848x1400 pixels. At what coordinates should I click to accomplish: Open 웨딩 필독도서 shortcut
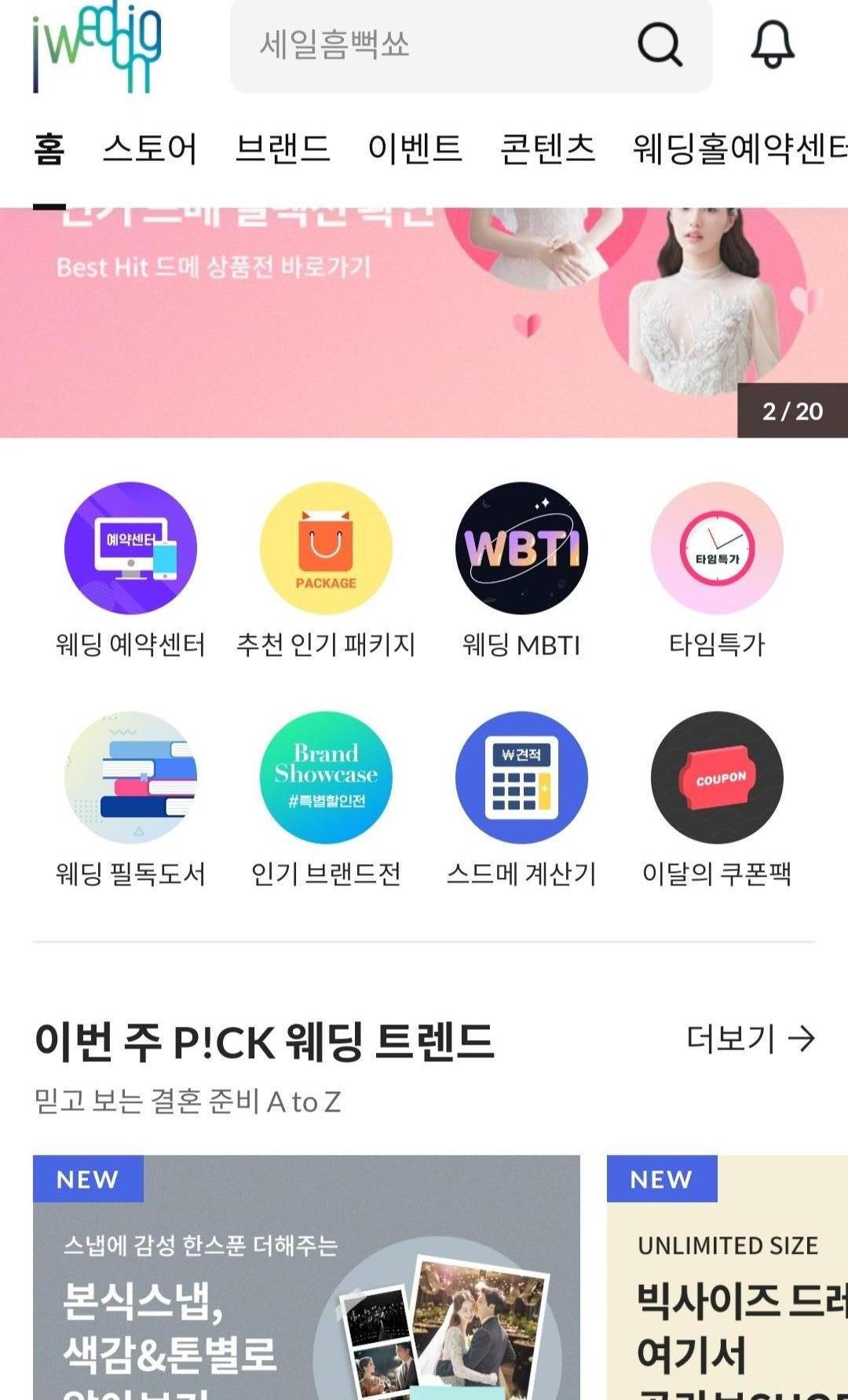130,778
